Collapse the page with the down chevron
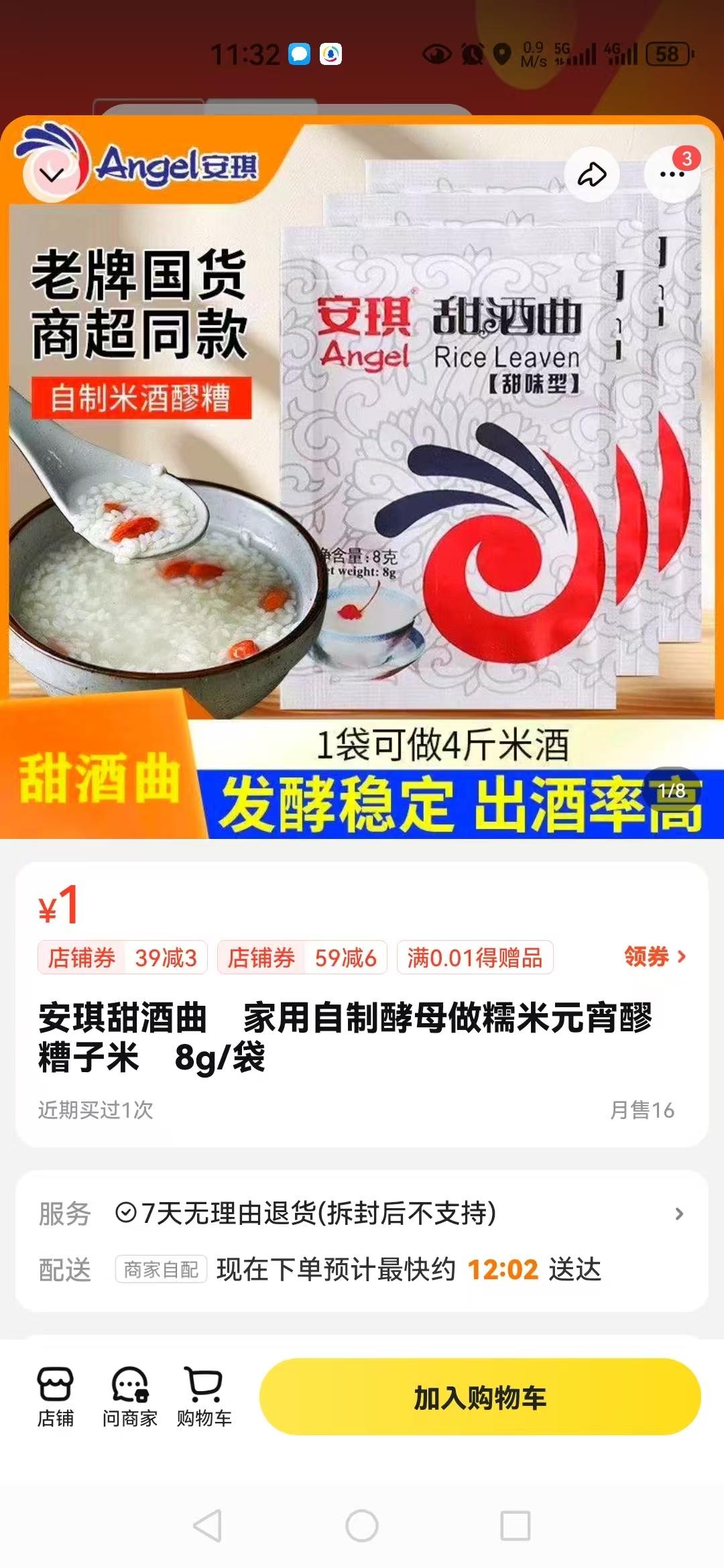 coord(52,175)
